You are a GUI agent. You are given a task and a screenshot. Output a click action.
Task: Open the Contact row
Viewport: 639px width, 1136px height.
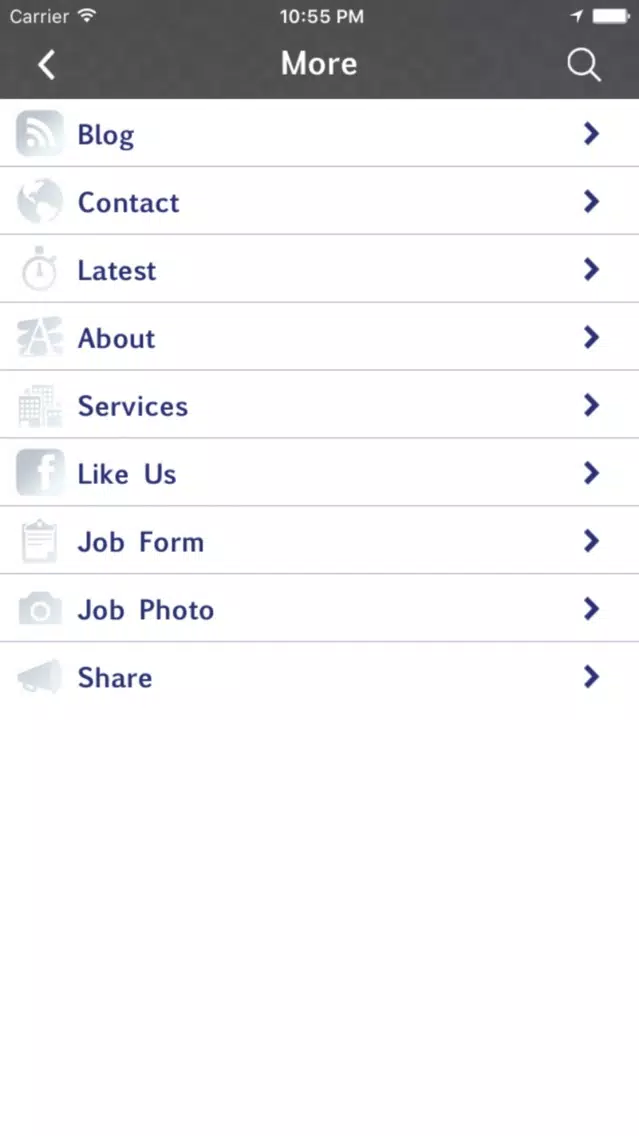pyautogui.click(x=320, y=201)
